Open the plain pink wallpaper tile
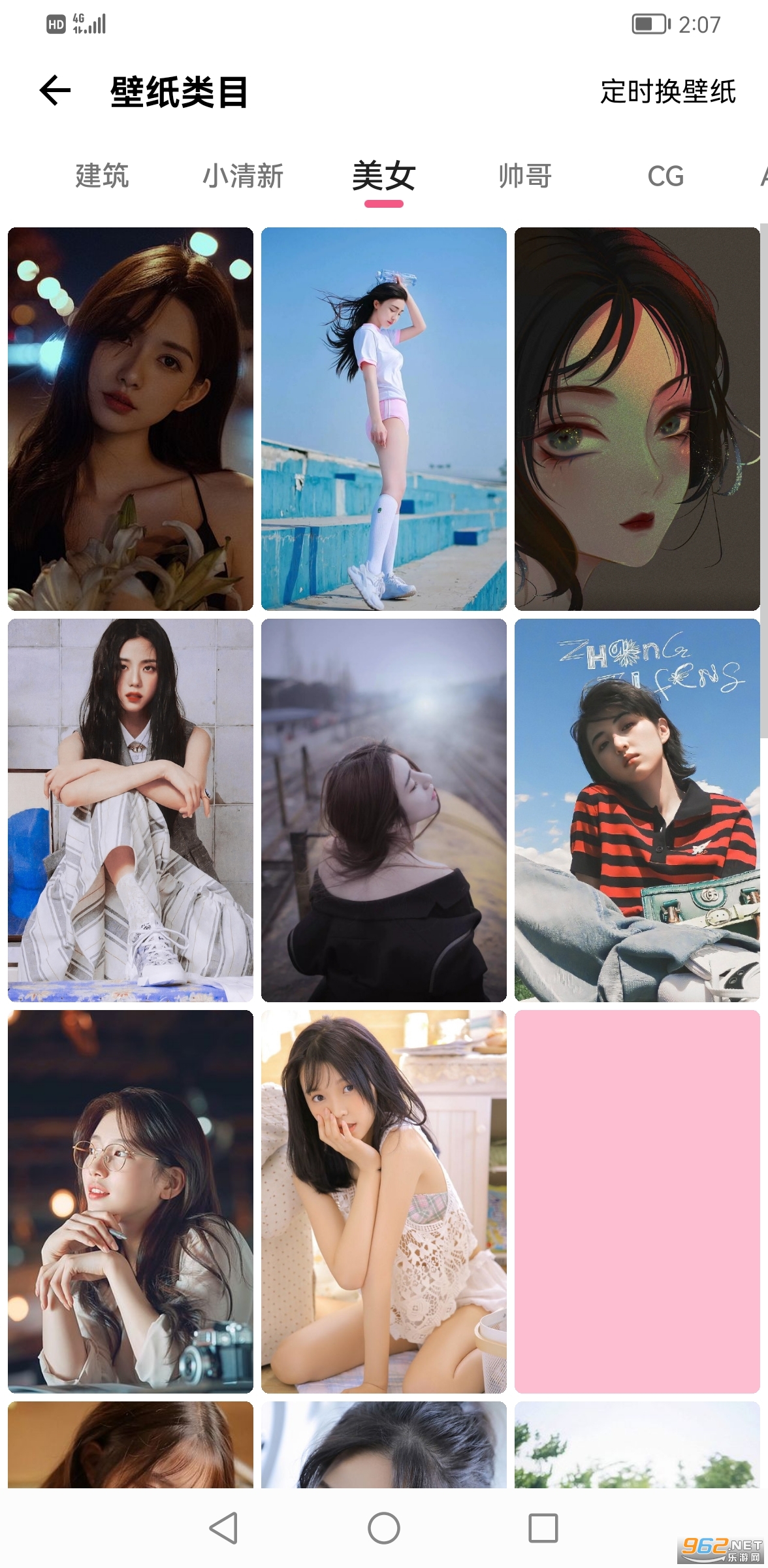 tap(637, 1201)
